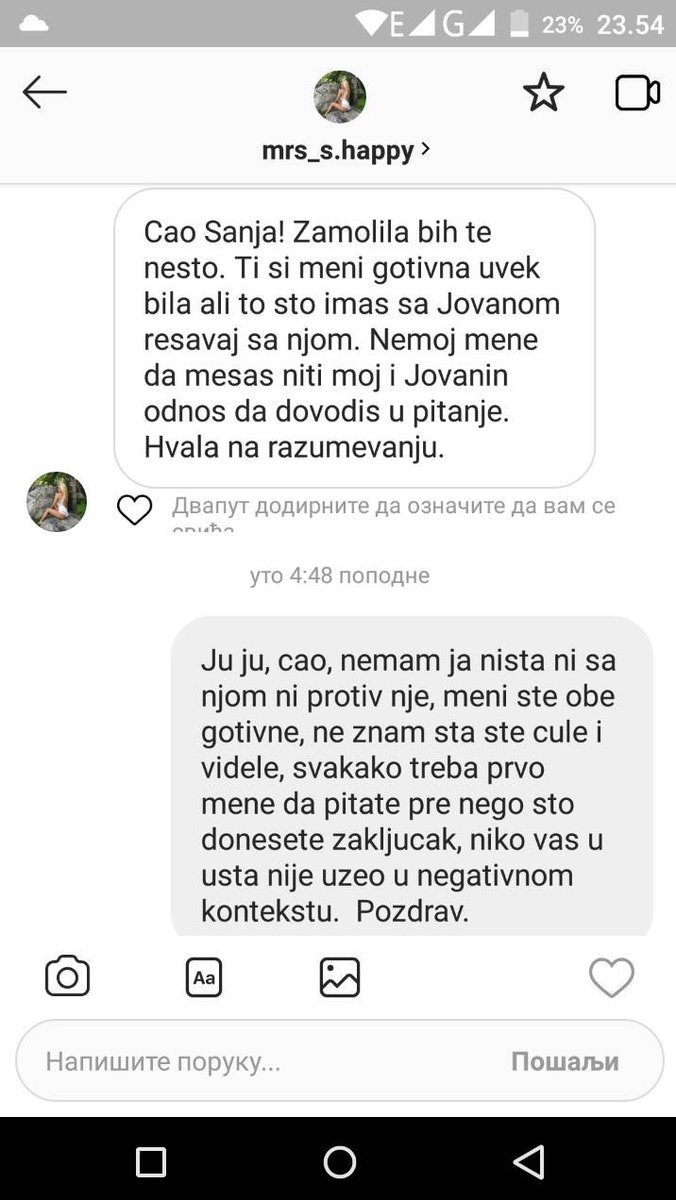Viewport: 676px width, 1200px height.
Task: Open the recent apps overview
Action: coord(150,1161)
